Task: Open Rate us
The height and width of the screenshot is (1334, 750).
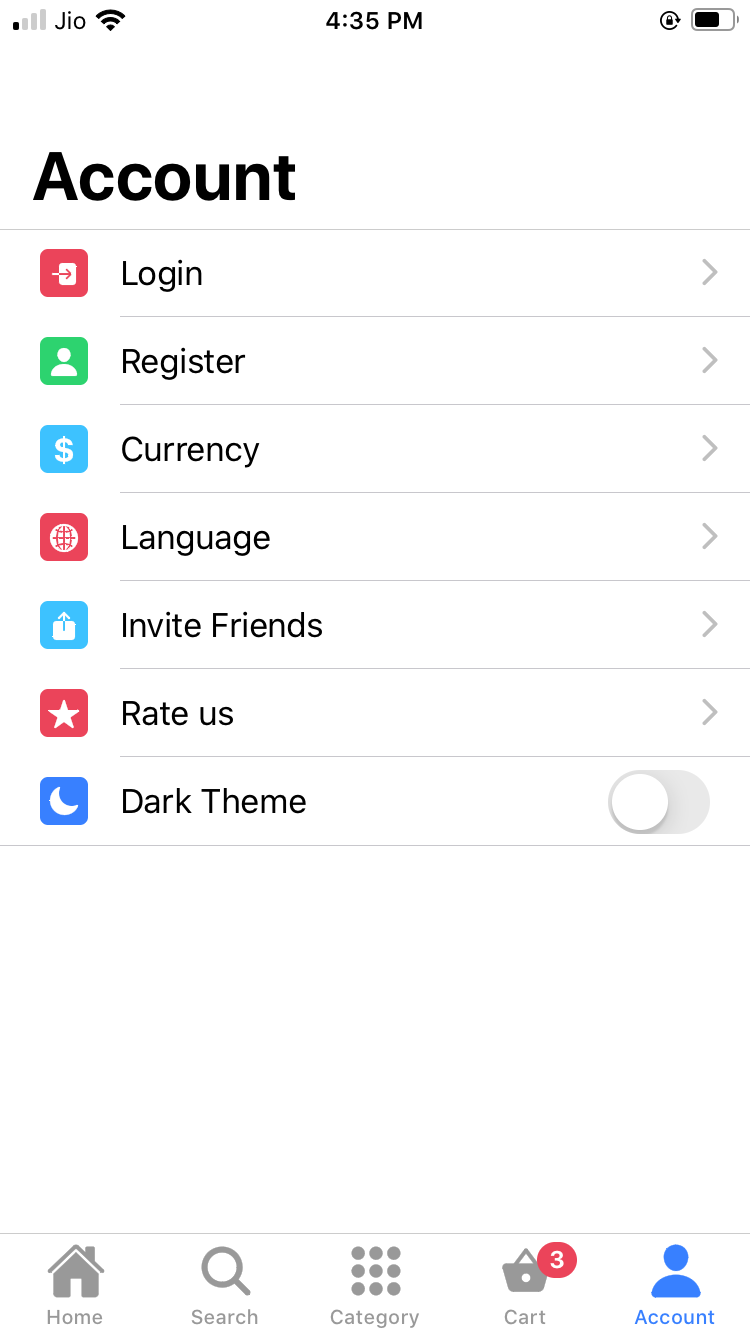Action: (375, 713)
